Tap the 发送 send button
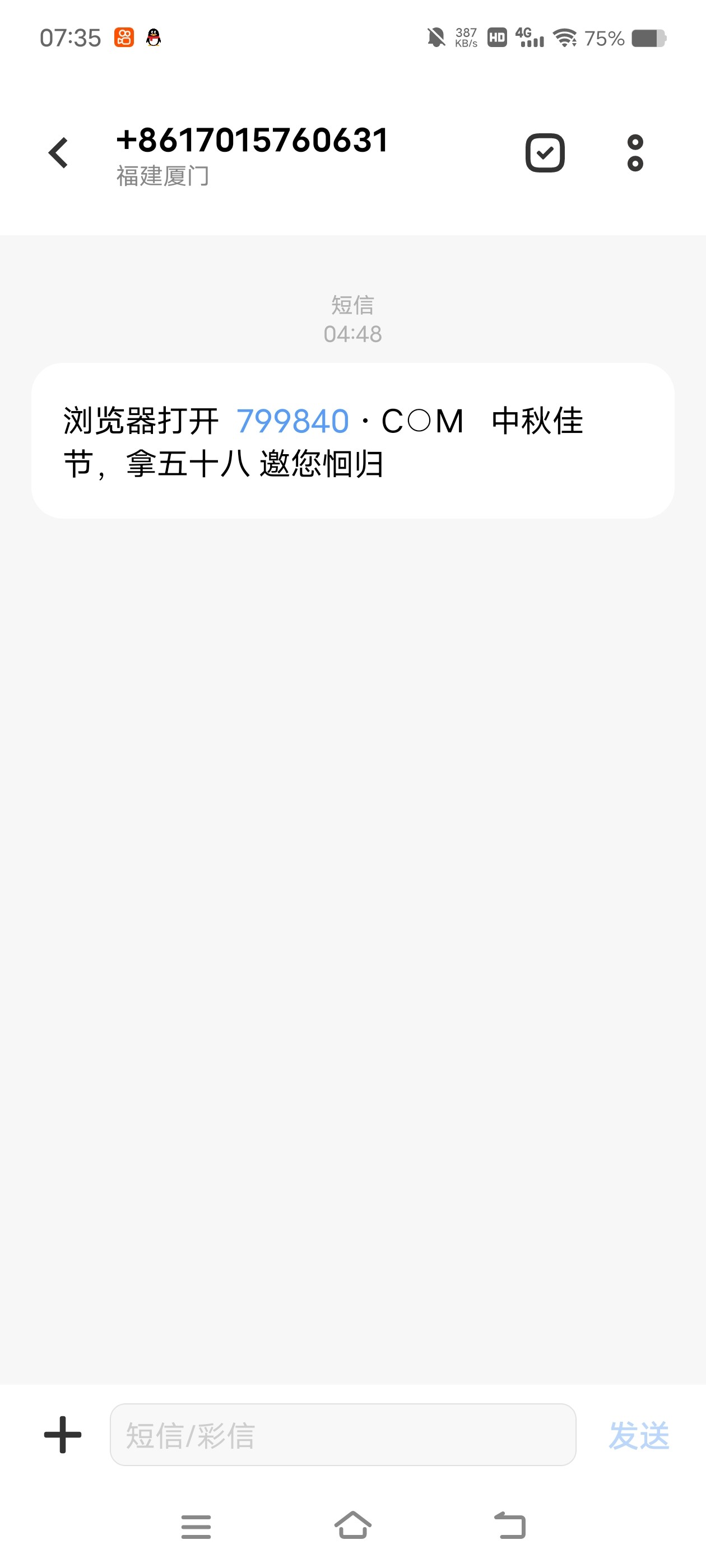This screenshot has width=706, height=1568. pyautogui.click(x=638, y=1436)
